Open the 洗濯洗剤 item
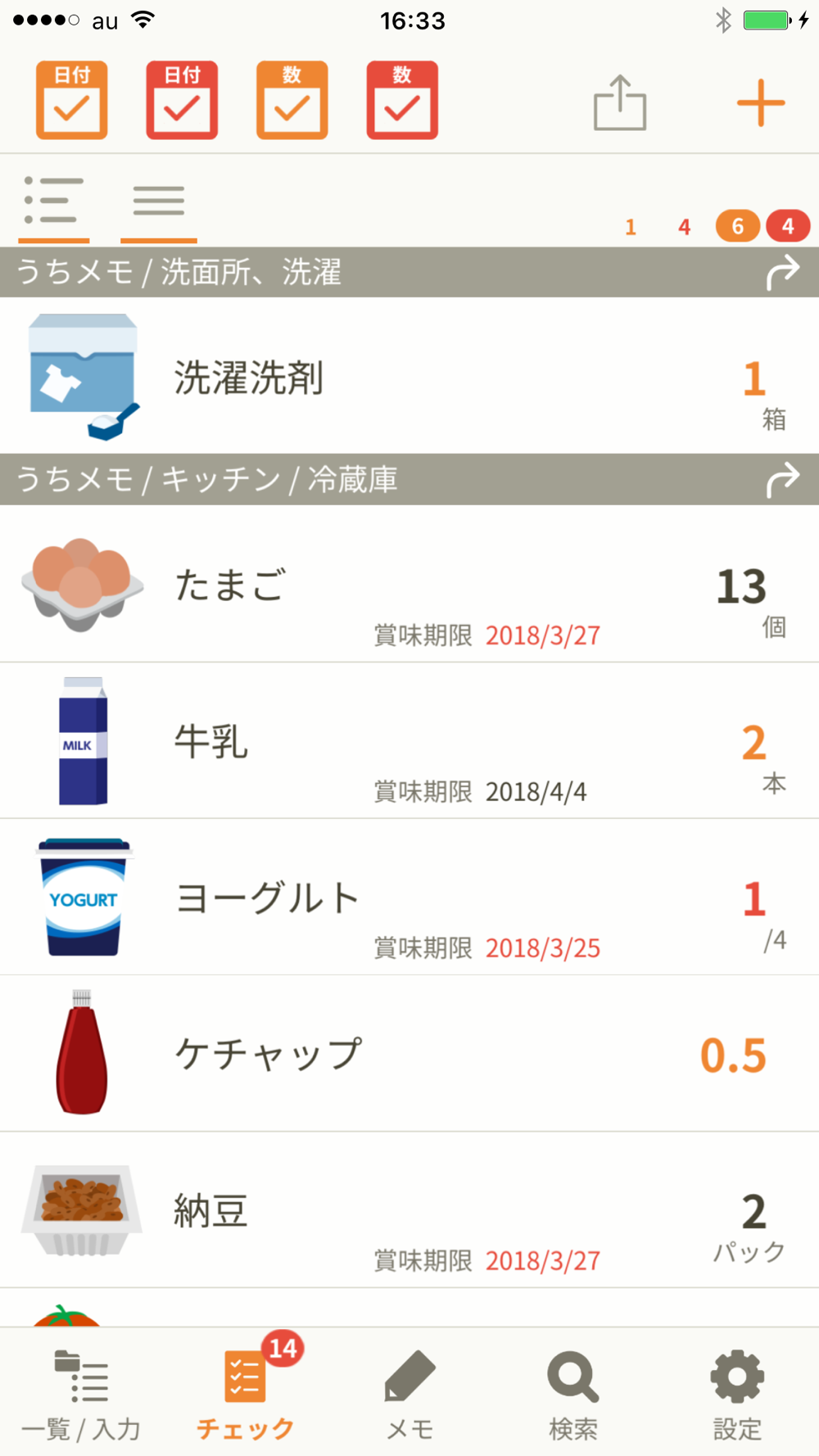The width and height of the screenshot is (819, 1456). pos(409,375)
